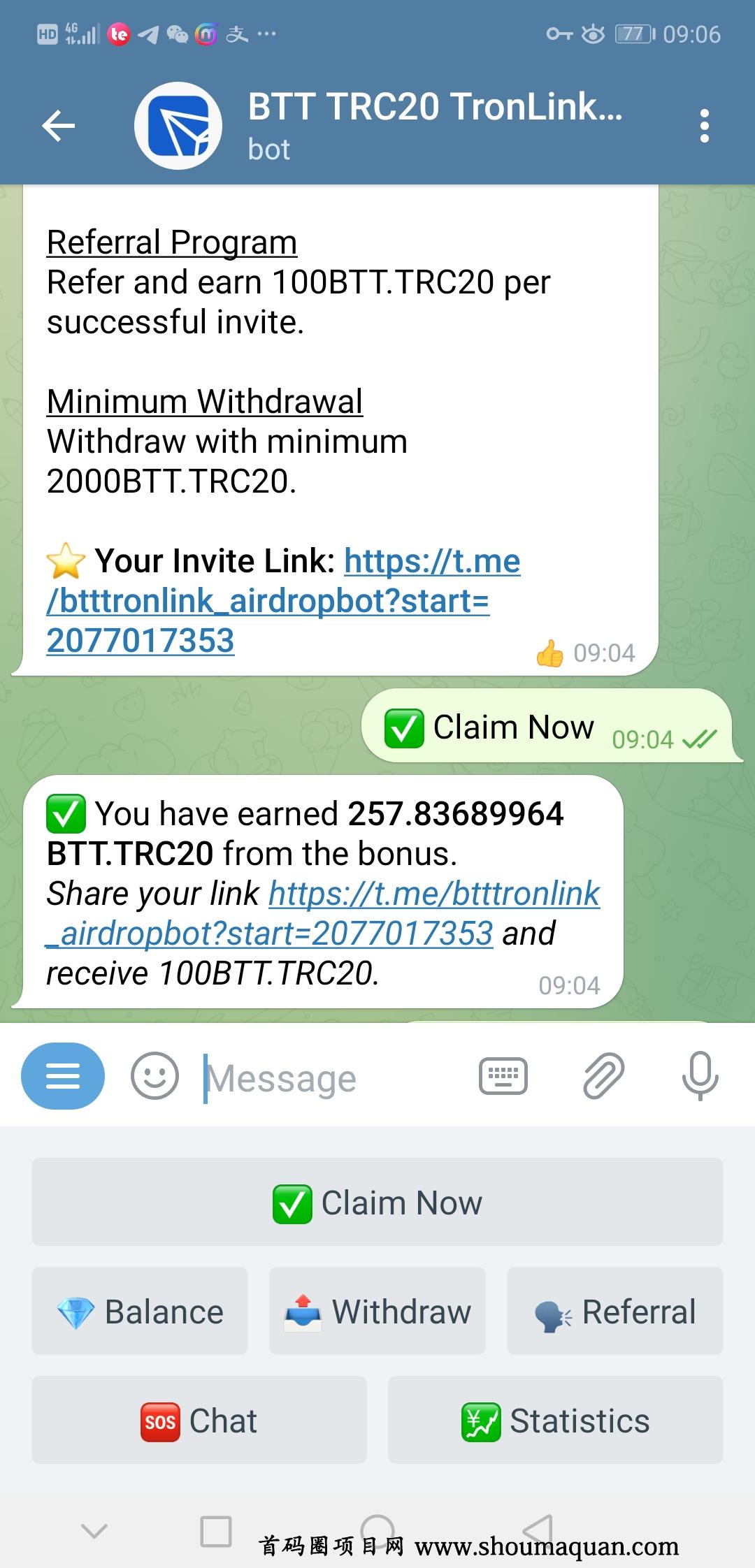Select the Withdraw button
This screenshot has height=1568, width=755.
pyautogui.click(x=377, y=1312)
